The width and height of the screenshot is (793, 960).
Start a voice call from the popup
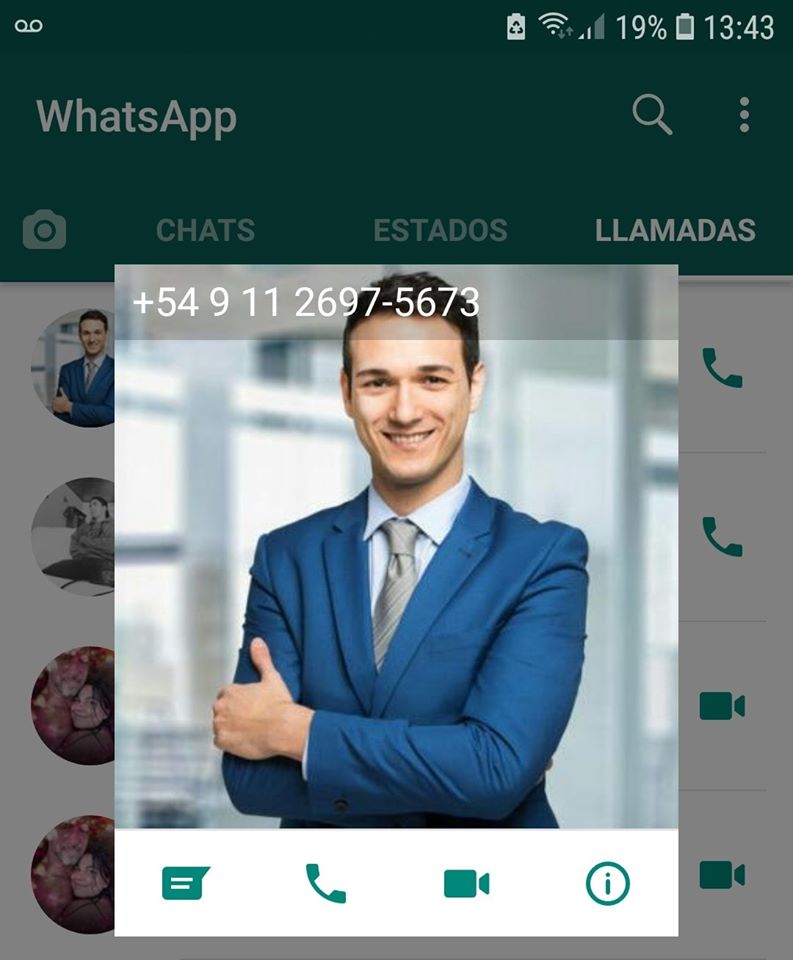[x=326, y=884]
